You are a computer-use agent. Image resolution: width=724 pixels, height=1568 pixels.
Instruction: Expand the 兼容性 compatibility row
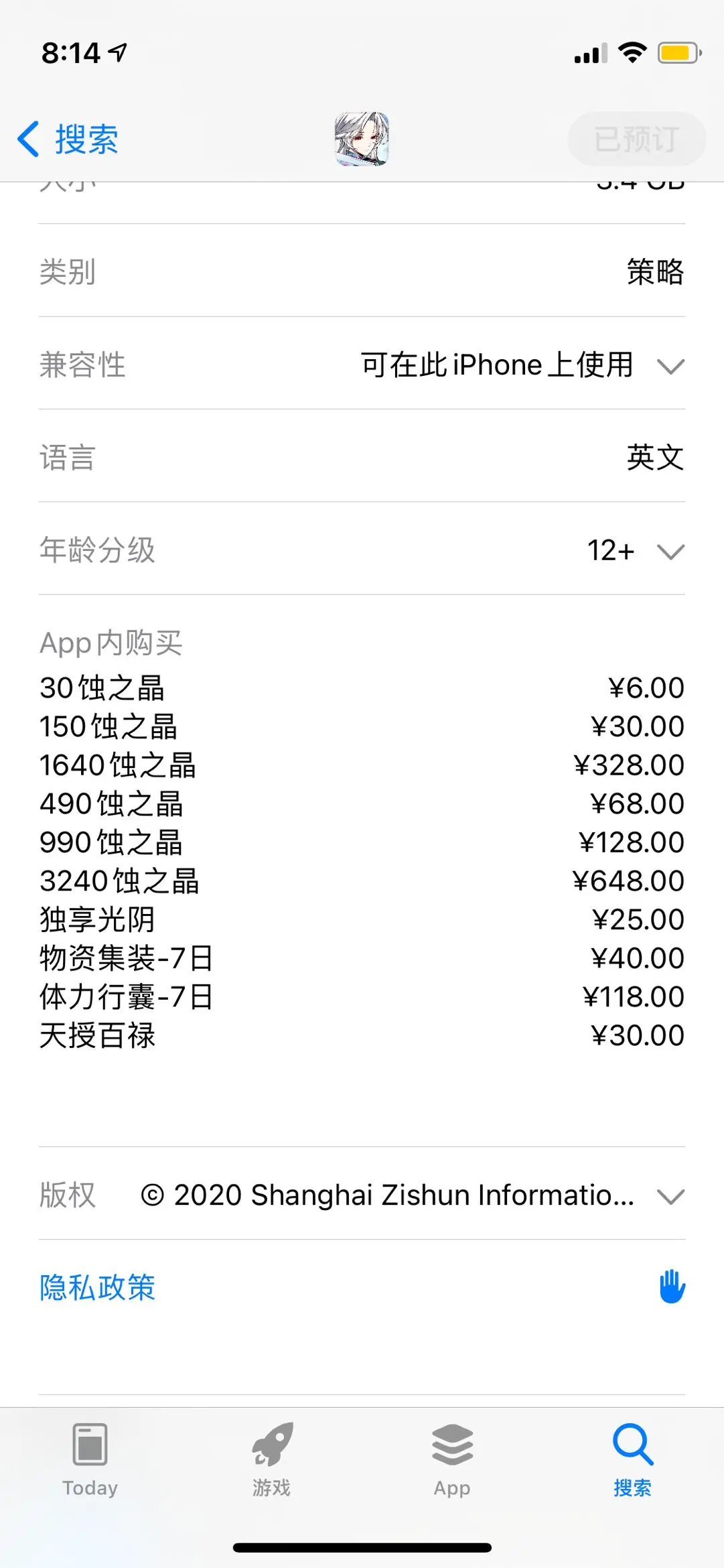(670, 366)
